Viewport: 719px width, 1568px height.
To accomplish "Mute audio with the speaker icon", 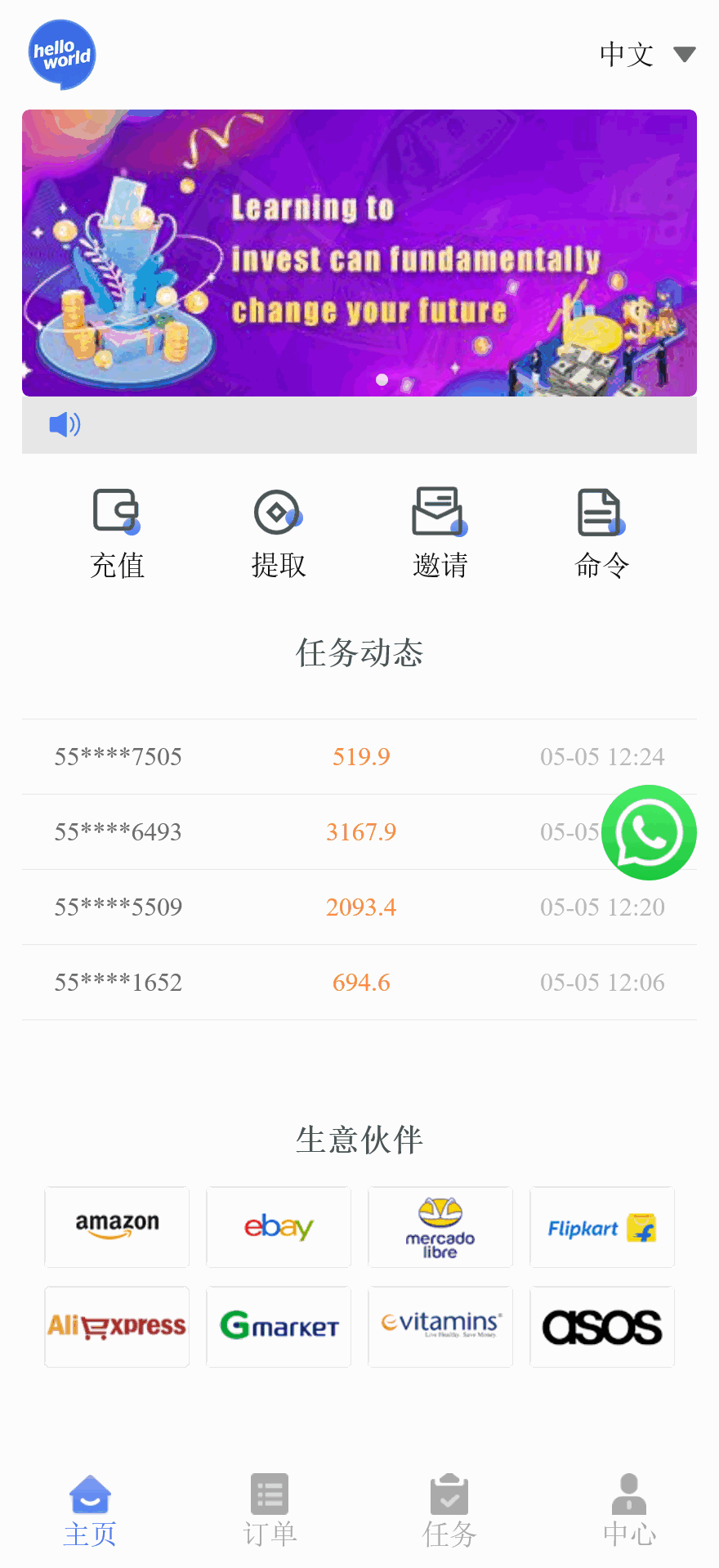I will [x=64, y=424].
